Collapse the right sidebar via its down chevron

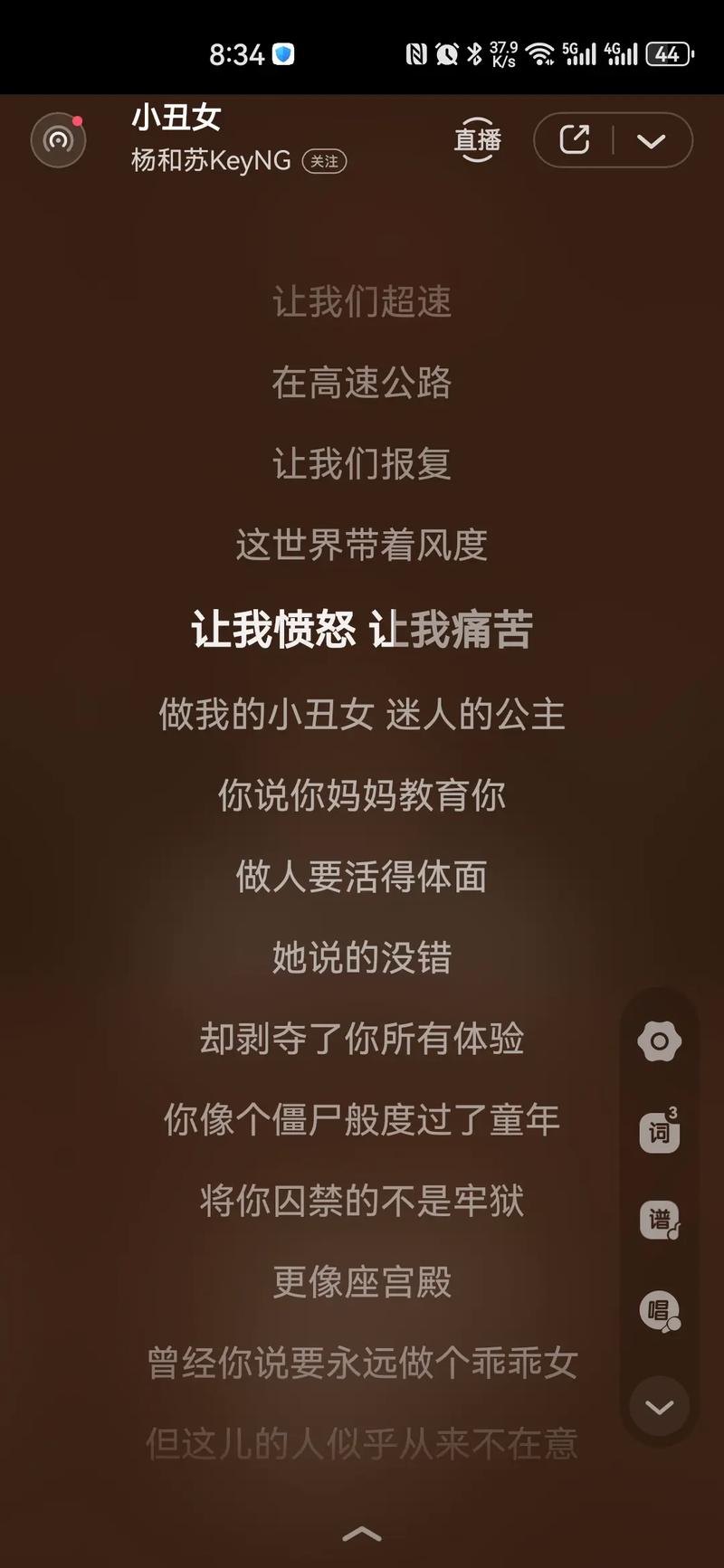(660, 1407)
